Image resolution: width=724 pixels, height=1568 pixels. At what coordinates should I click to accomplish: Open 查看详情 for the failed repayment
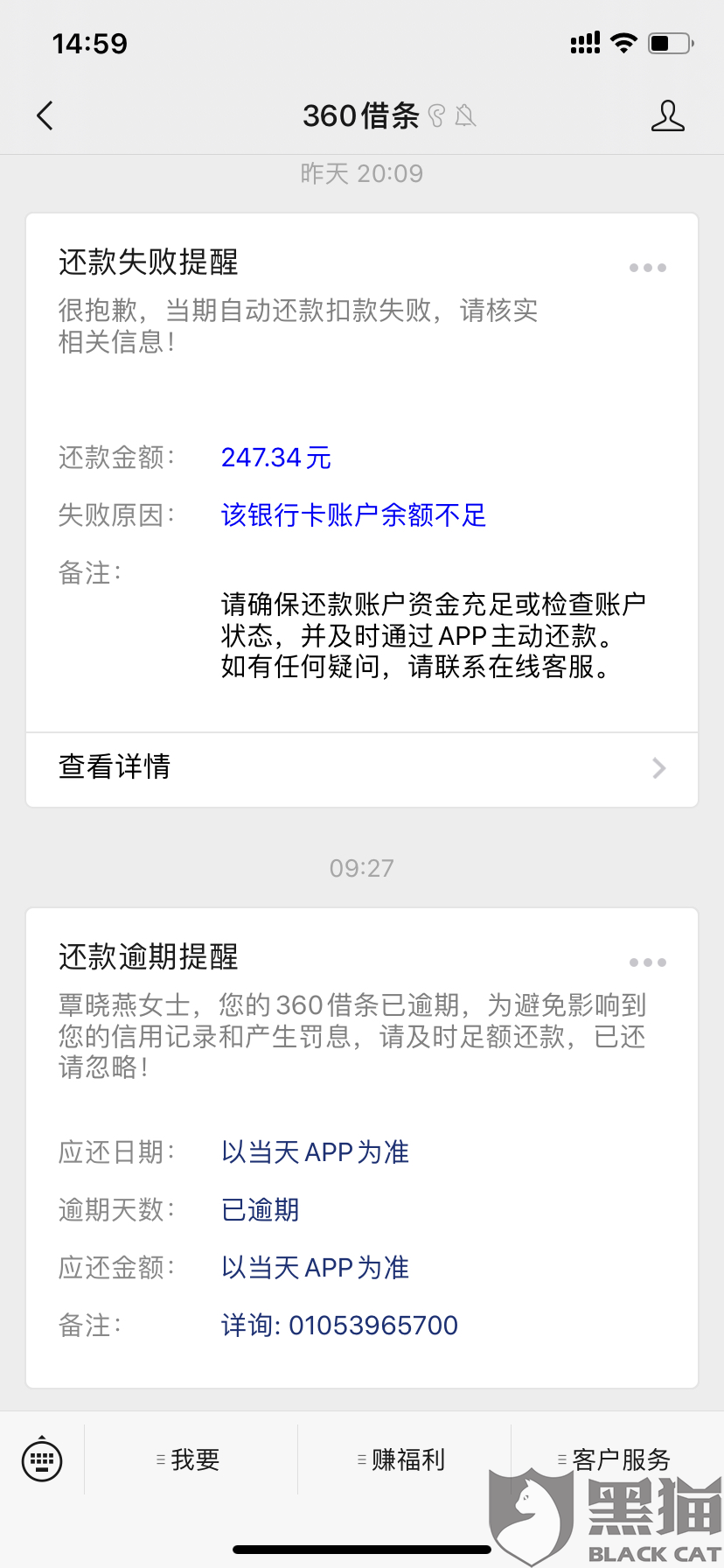coord(361,768)
